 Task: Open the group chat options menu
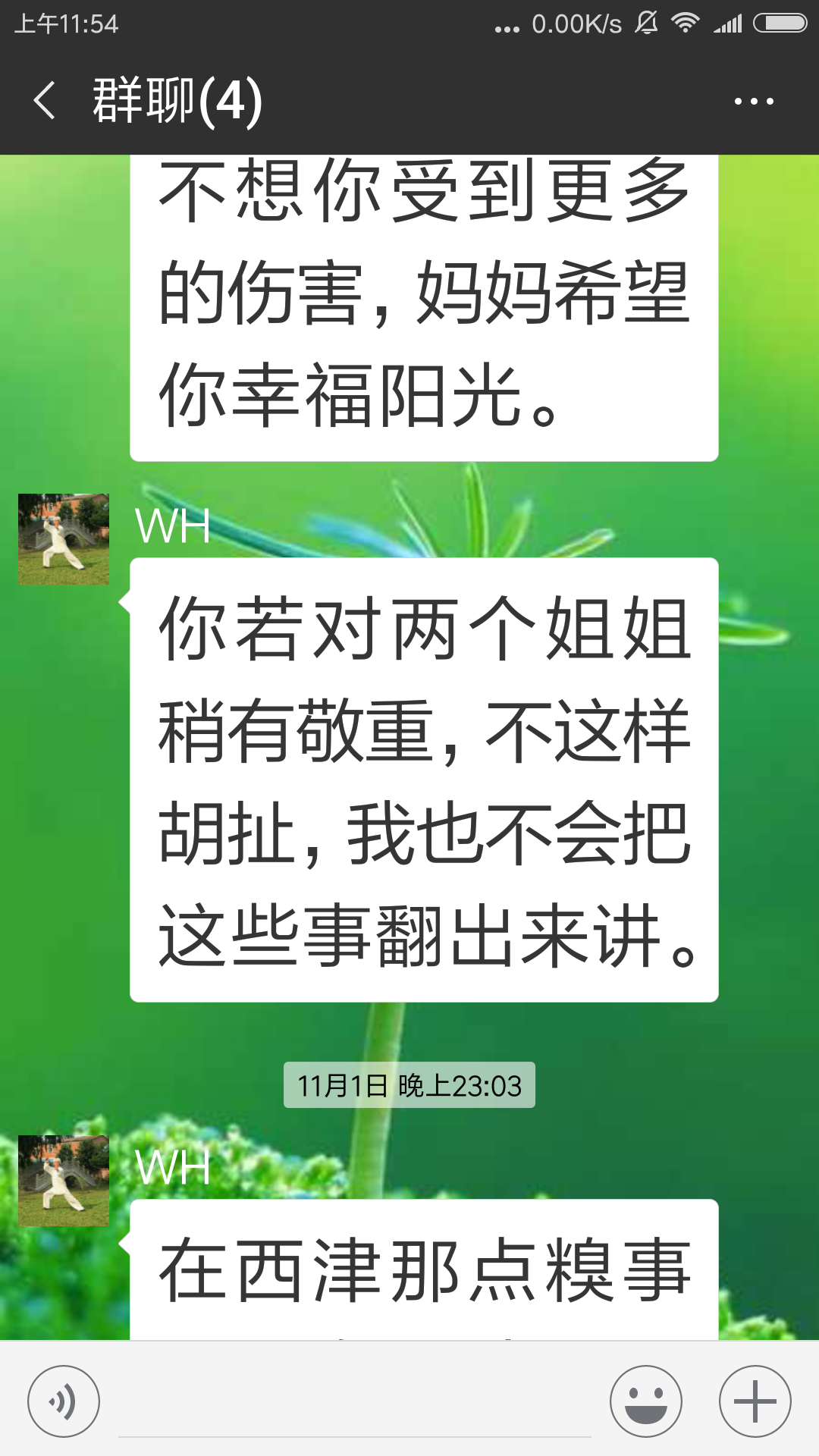tap(754, 101)
